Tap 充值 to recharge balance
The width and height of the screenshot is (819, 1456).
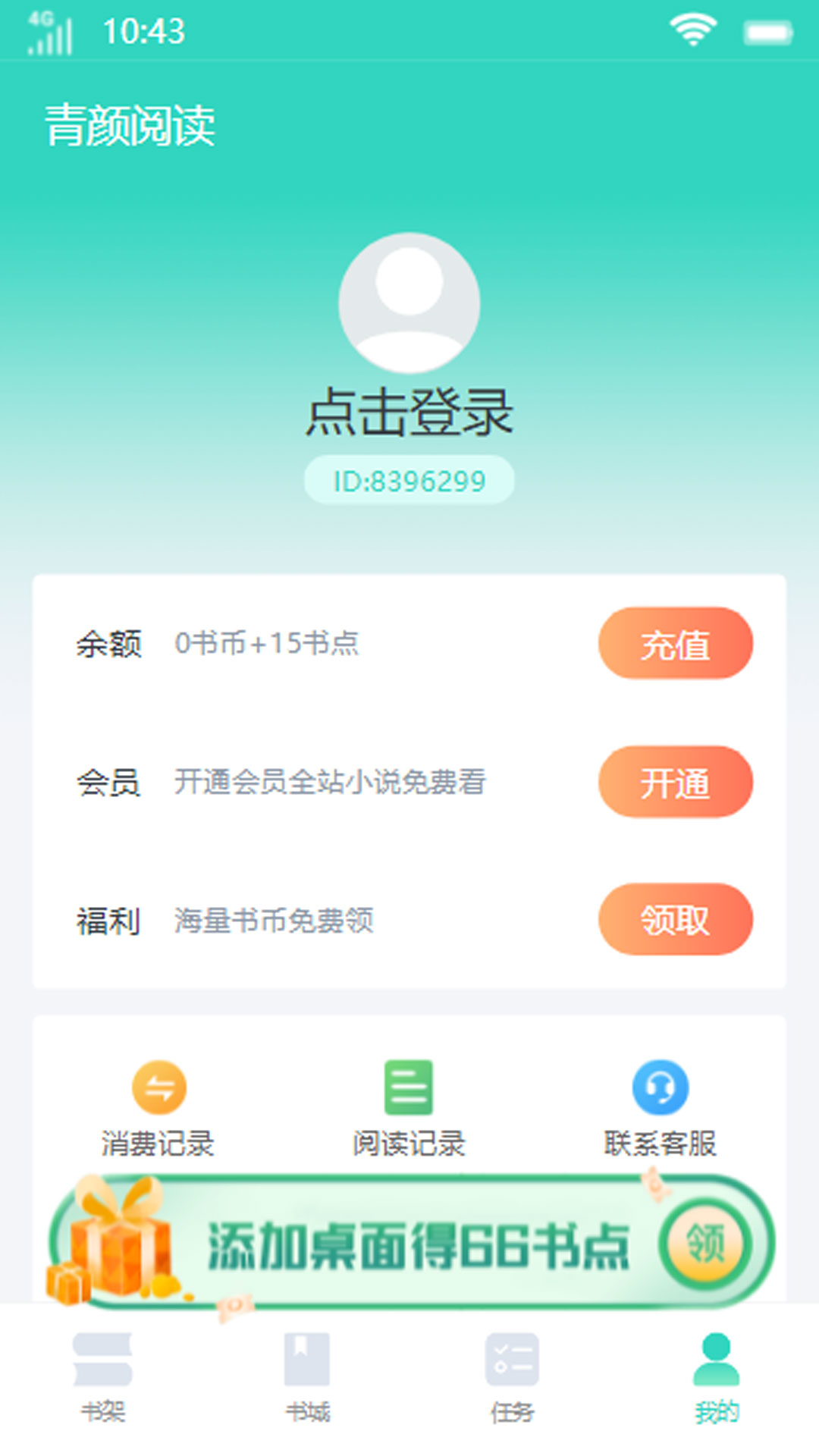675,643
